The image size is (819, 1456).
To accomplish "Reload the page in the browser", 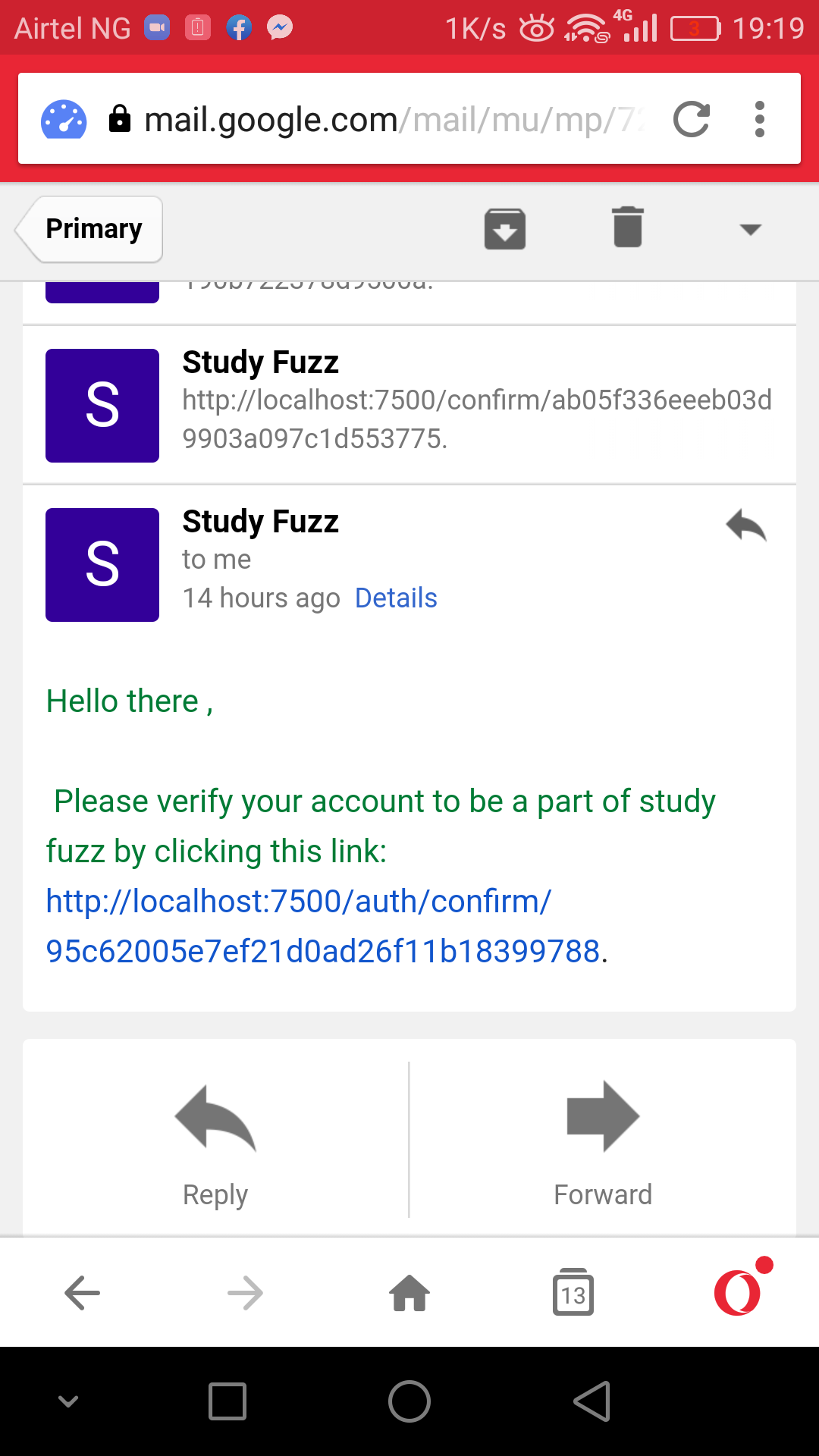I will 692,120.
